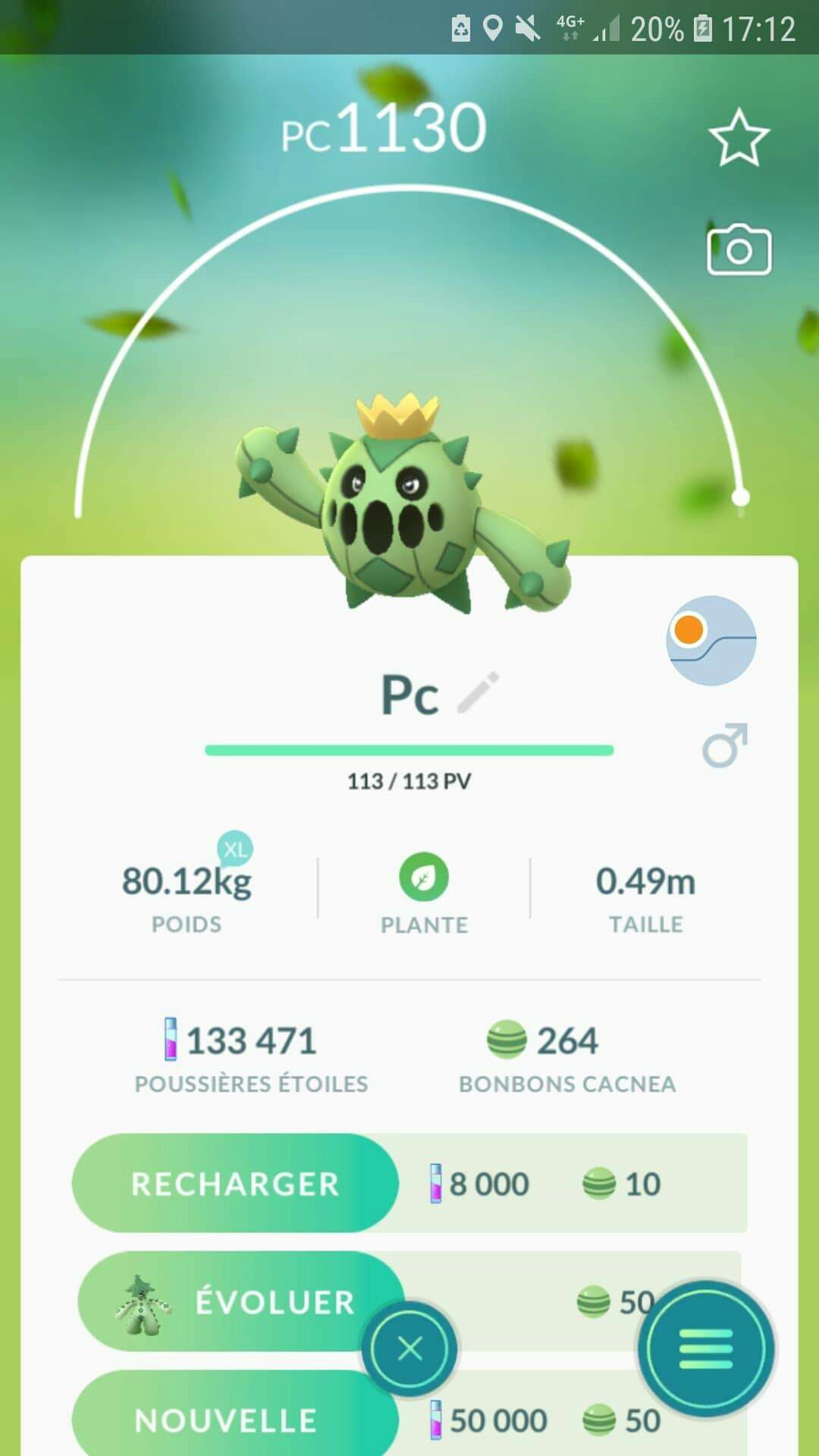
Task: Close the Pokémon detail screen
Action: (x=409, y=1348)
